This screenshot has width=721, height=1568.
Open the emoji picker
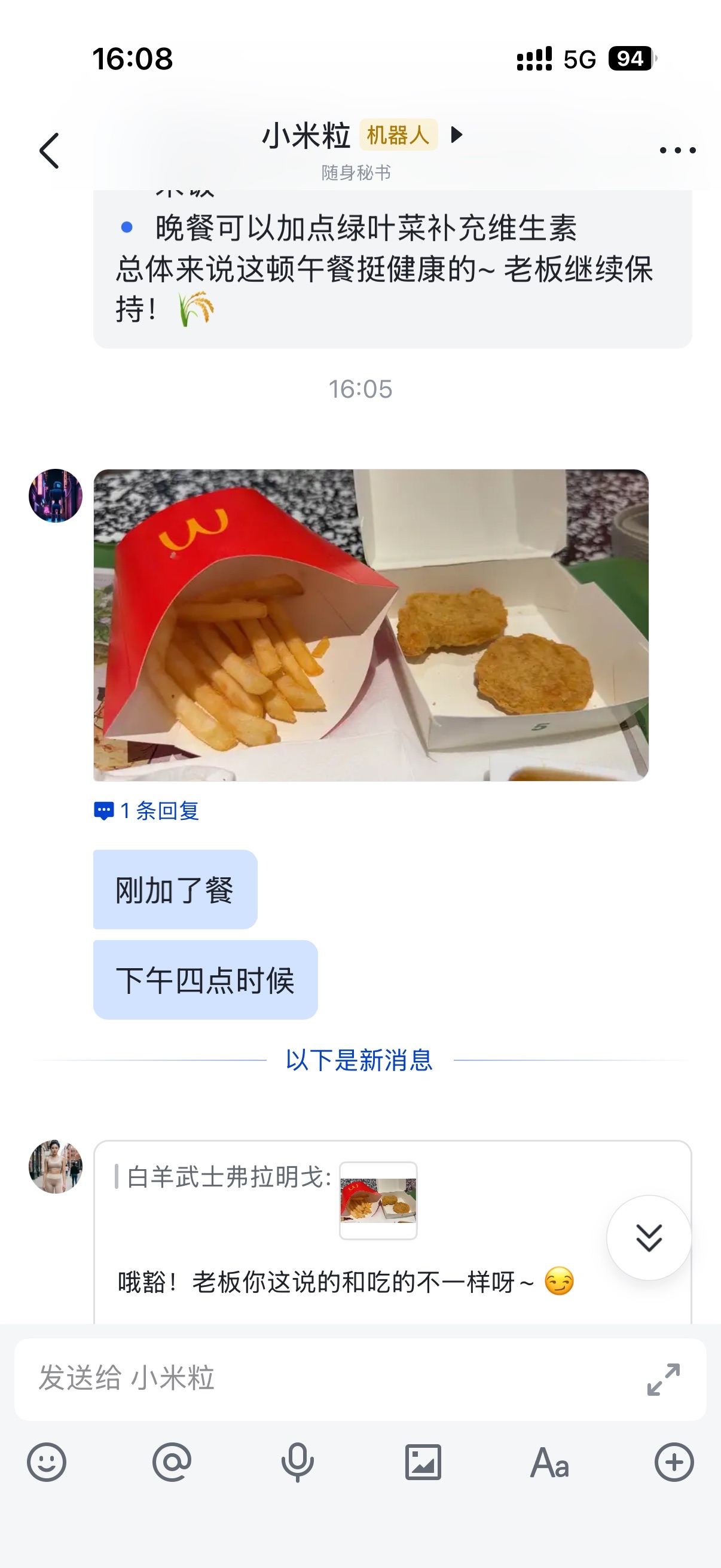pyautogui.click(x=46, y=1462)
